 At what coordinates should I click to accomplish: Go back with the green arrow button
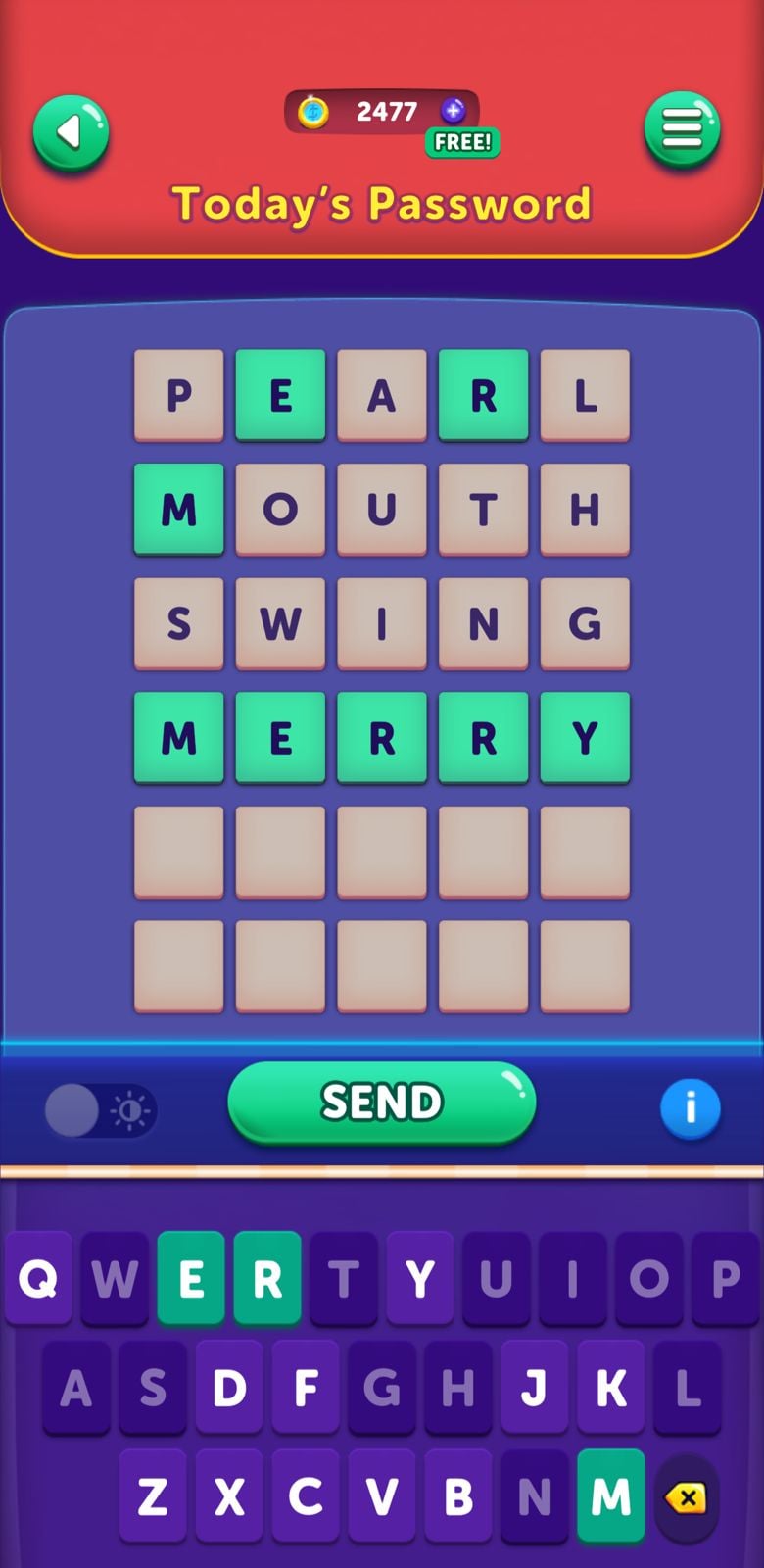[71, 131]
